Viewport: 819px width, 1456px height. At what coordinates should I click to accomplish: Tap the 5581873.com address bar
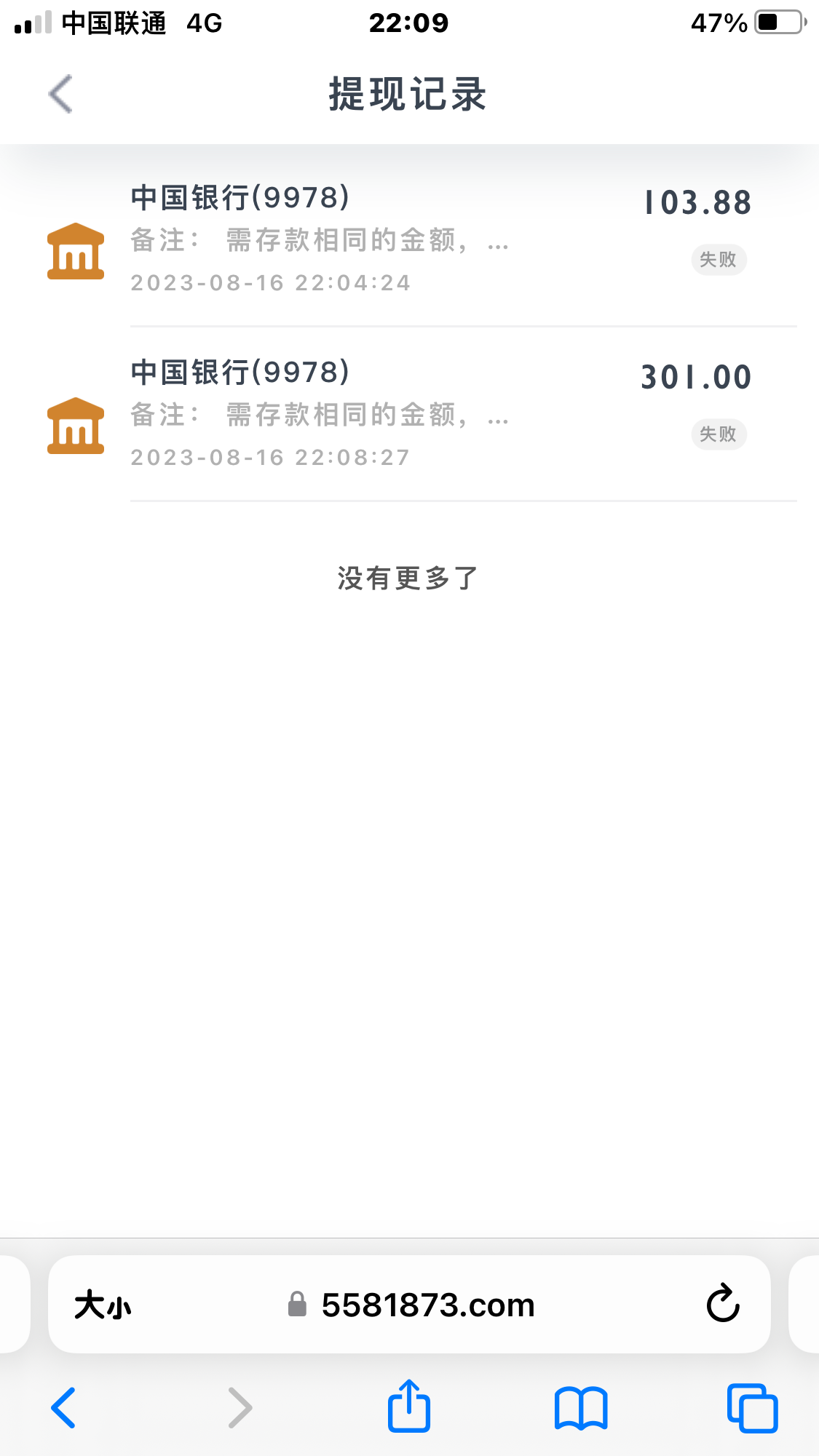428,1305
